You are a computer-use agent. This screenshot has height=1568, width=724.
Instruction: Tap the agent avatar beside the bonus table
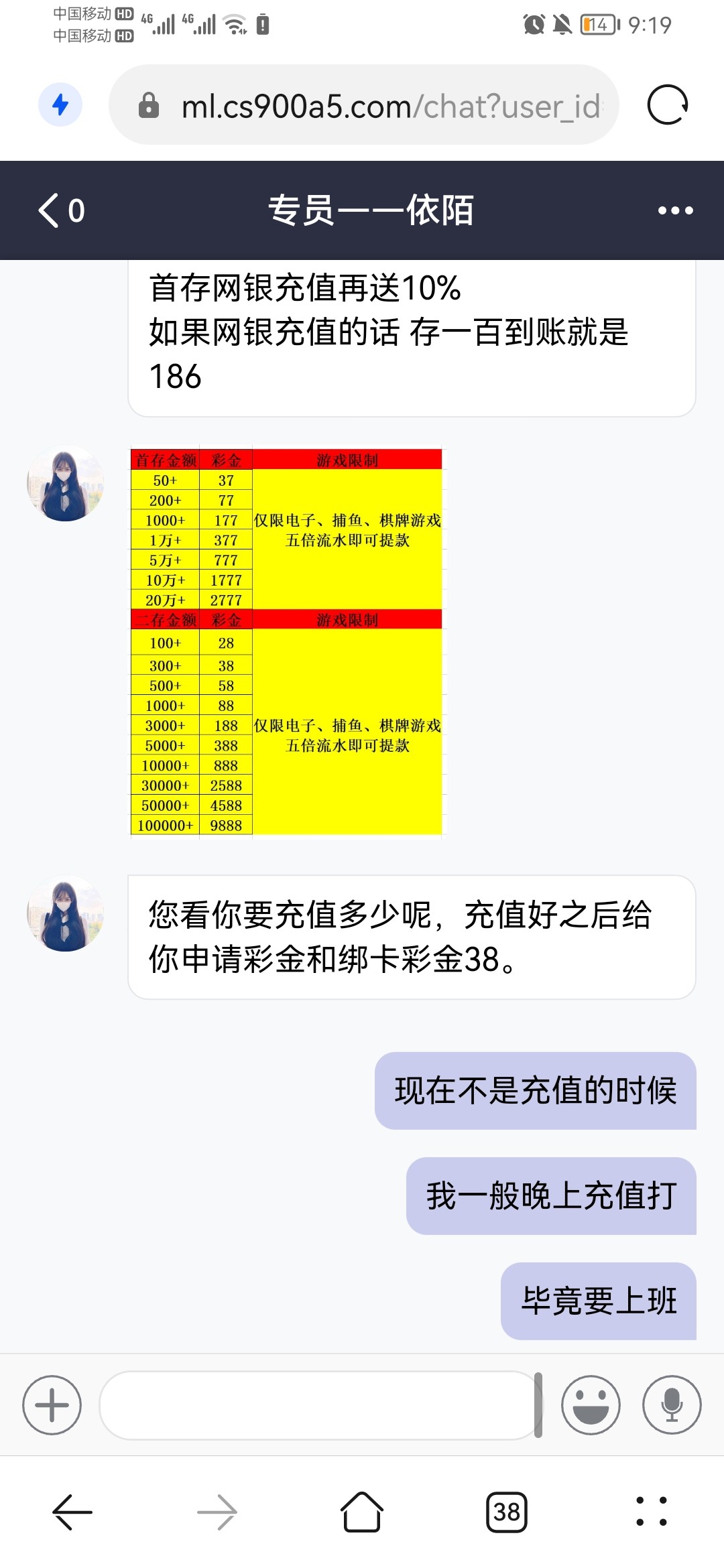pos(65,483)
